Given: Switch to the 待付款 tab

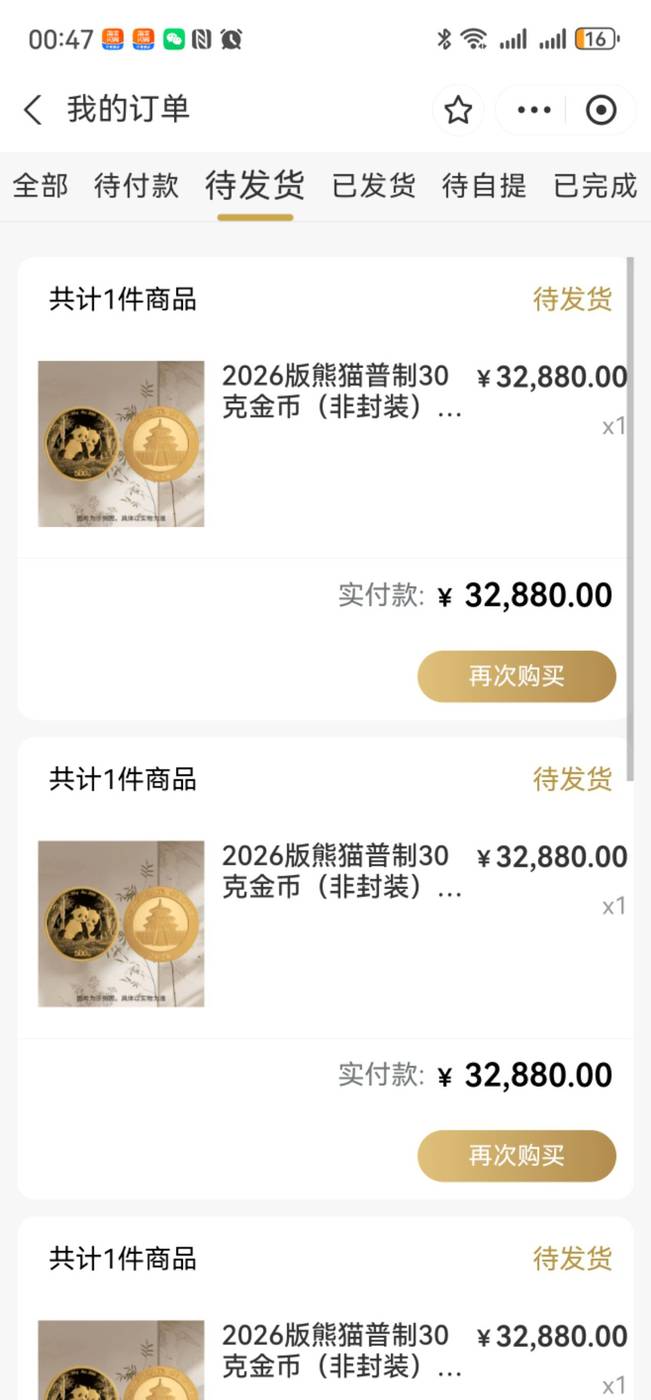Looking at the screenshot, I should coord(136,186).
